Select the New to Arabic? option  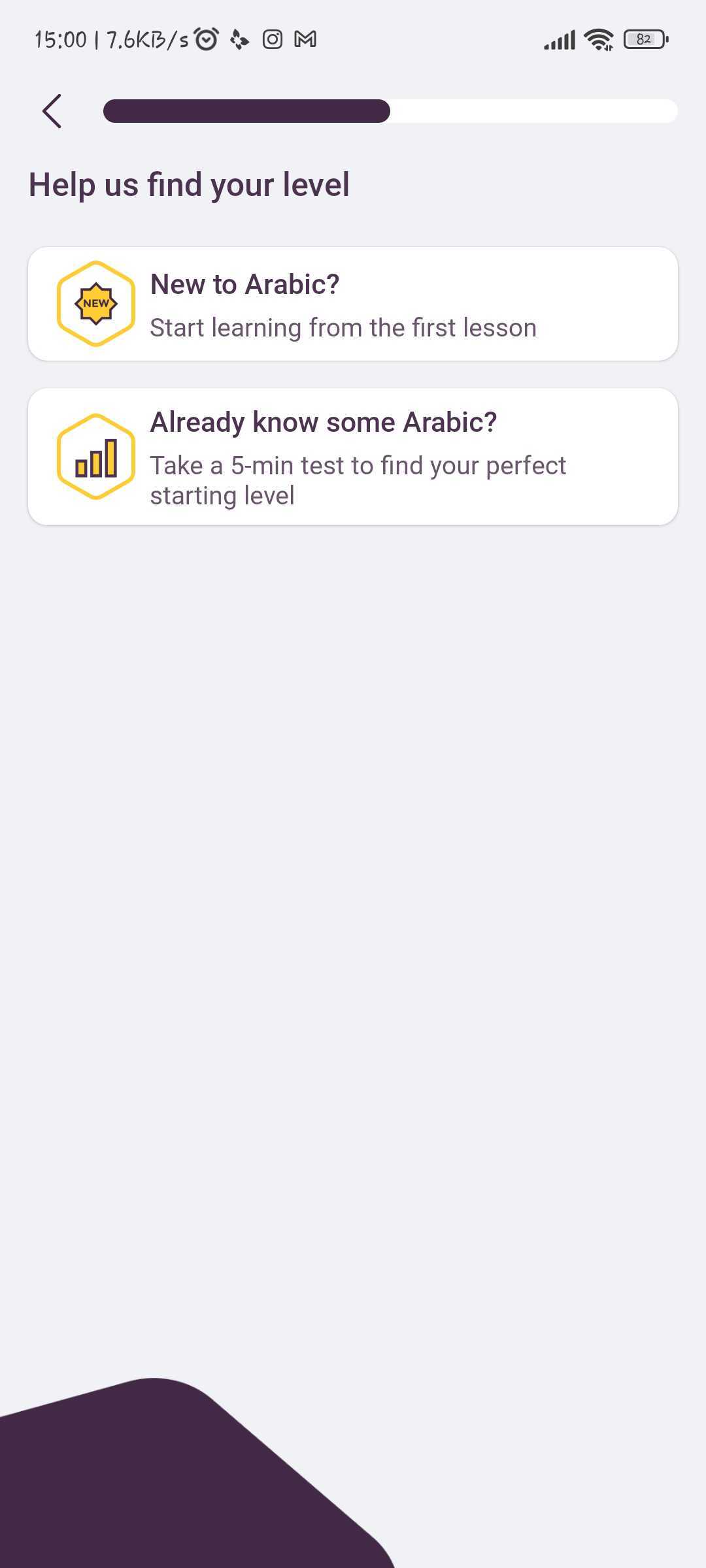click(353, 304)
